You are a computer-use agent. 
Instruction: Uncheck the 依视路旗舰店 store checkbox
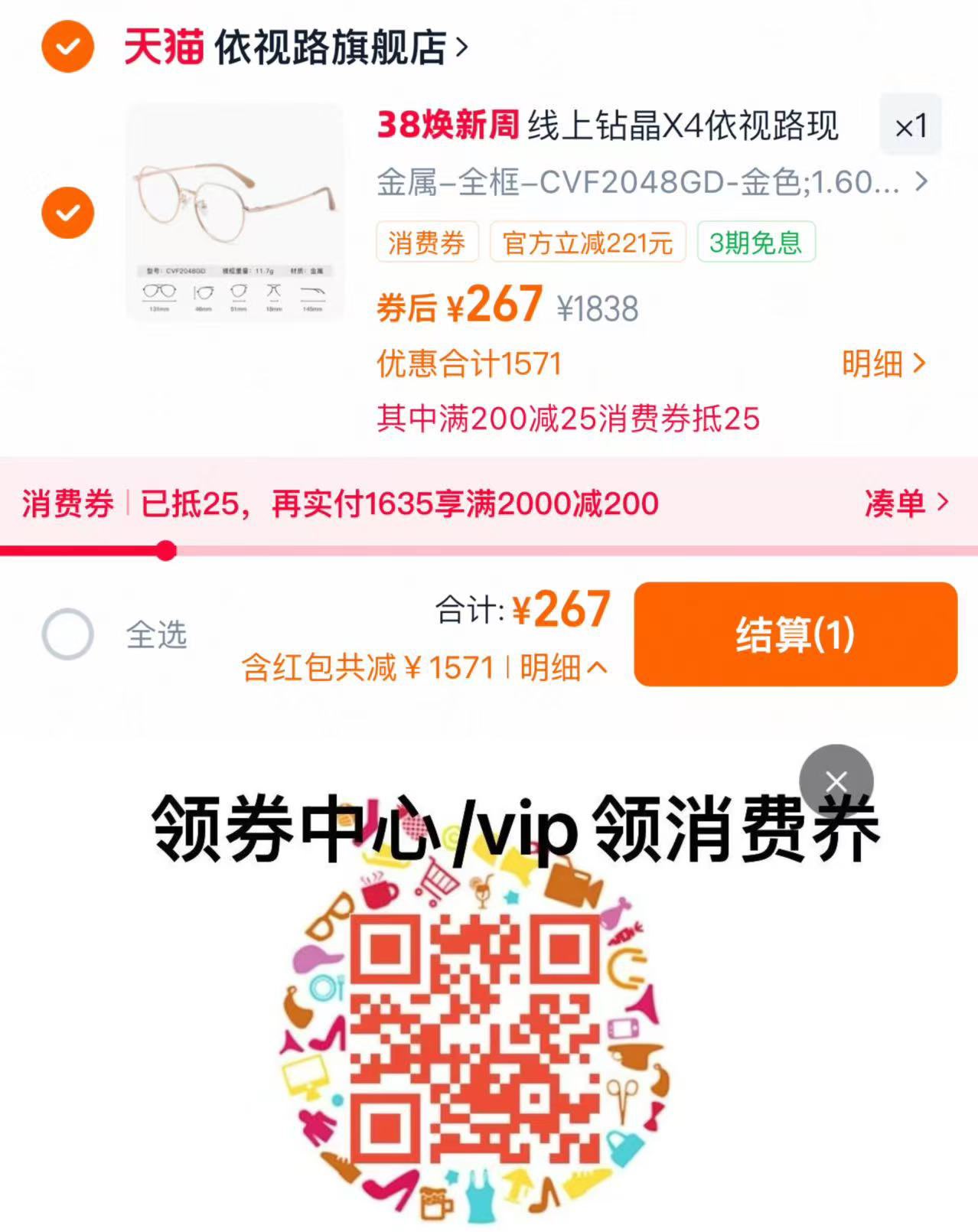tap(67, 47)
